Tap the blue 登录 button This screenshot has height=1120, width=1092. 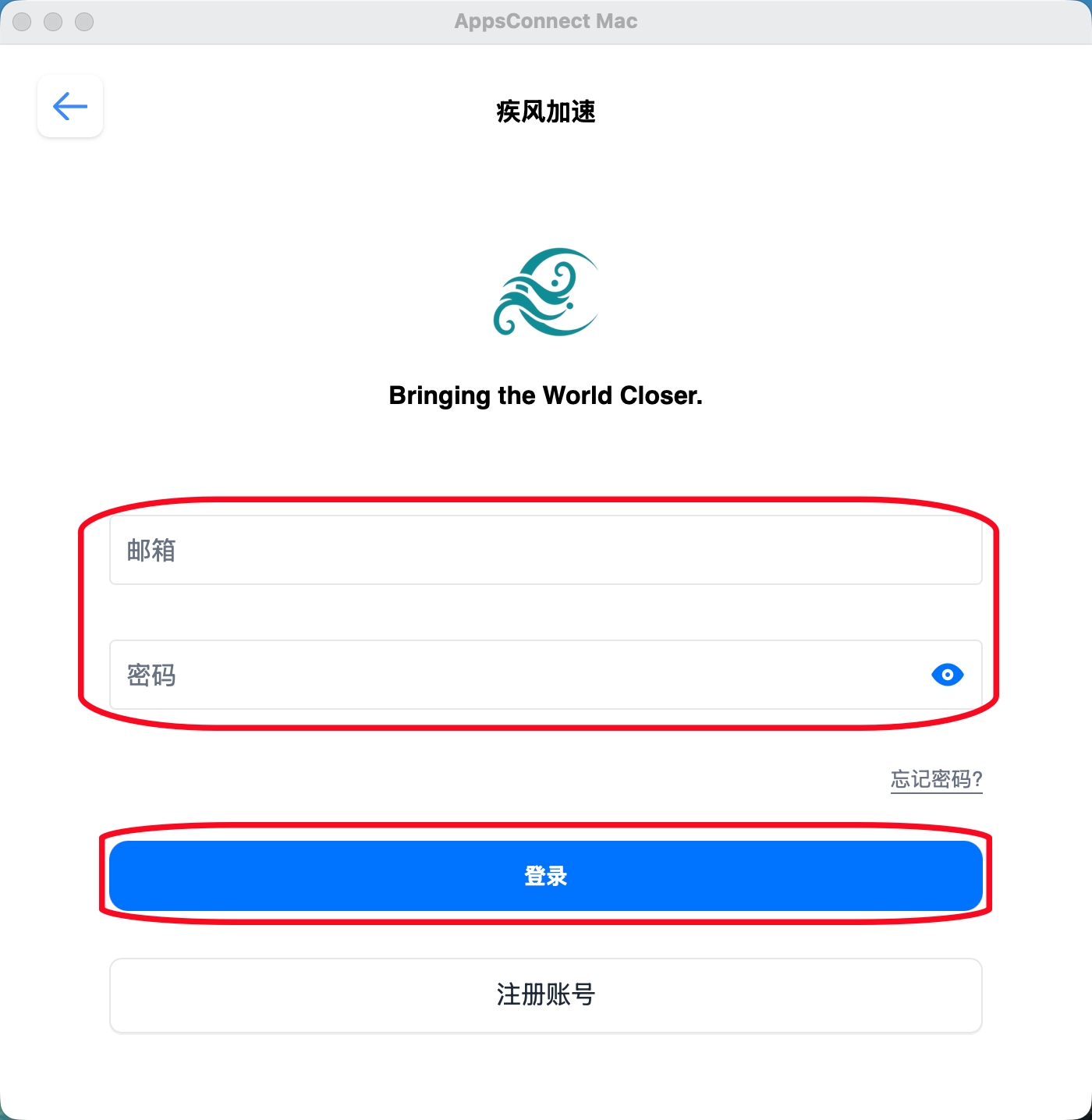pos(544,875)
